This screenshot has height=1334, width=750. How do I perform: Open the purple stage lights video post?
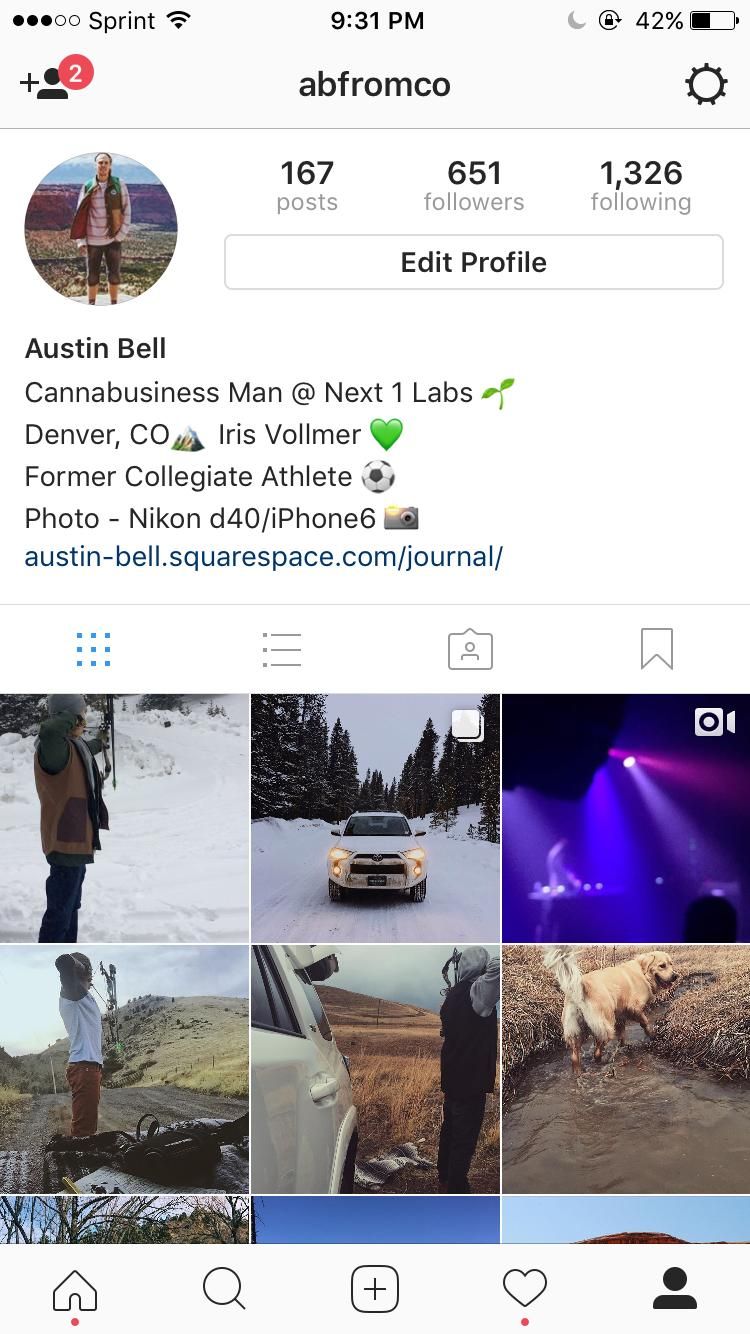click(x=626, y=818)
